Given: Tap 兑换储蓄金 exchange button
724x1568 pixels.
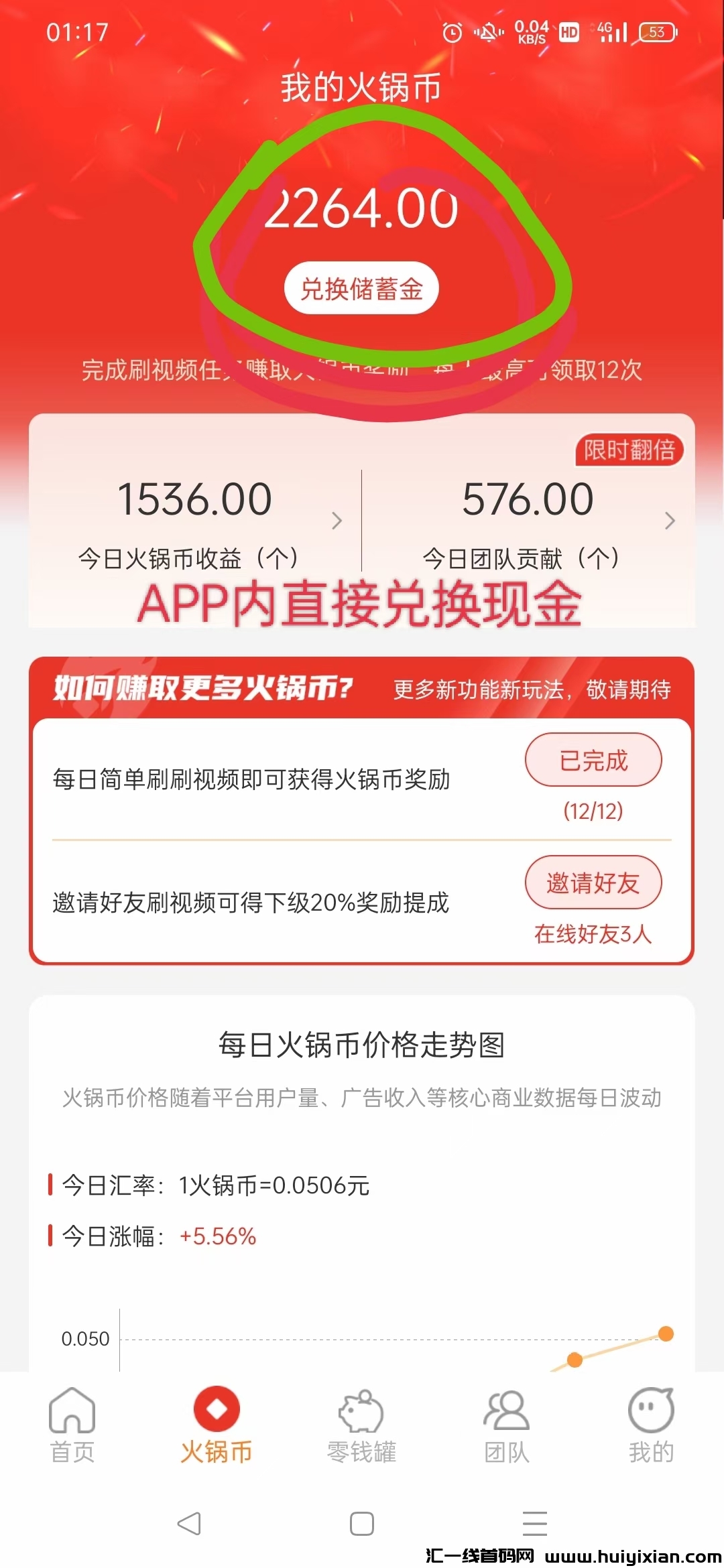Looking at the screenshot, I should [362, 289].
